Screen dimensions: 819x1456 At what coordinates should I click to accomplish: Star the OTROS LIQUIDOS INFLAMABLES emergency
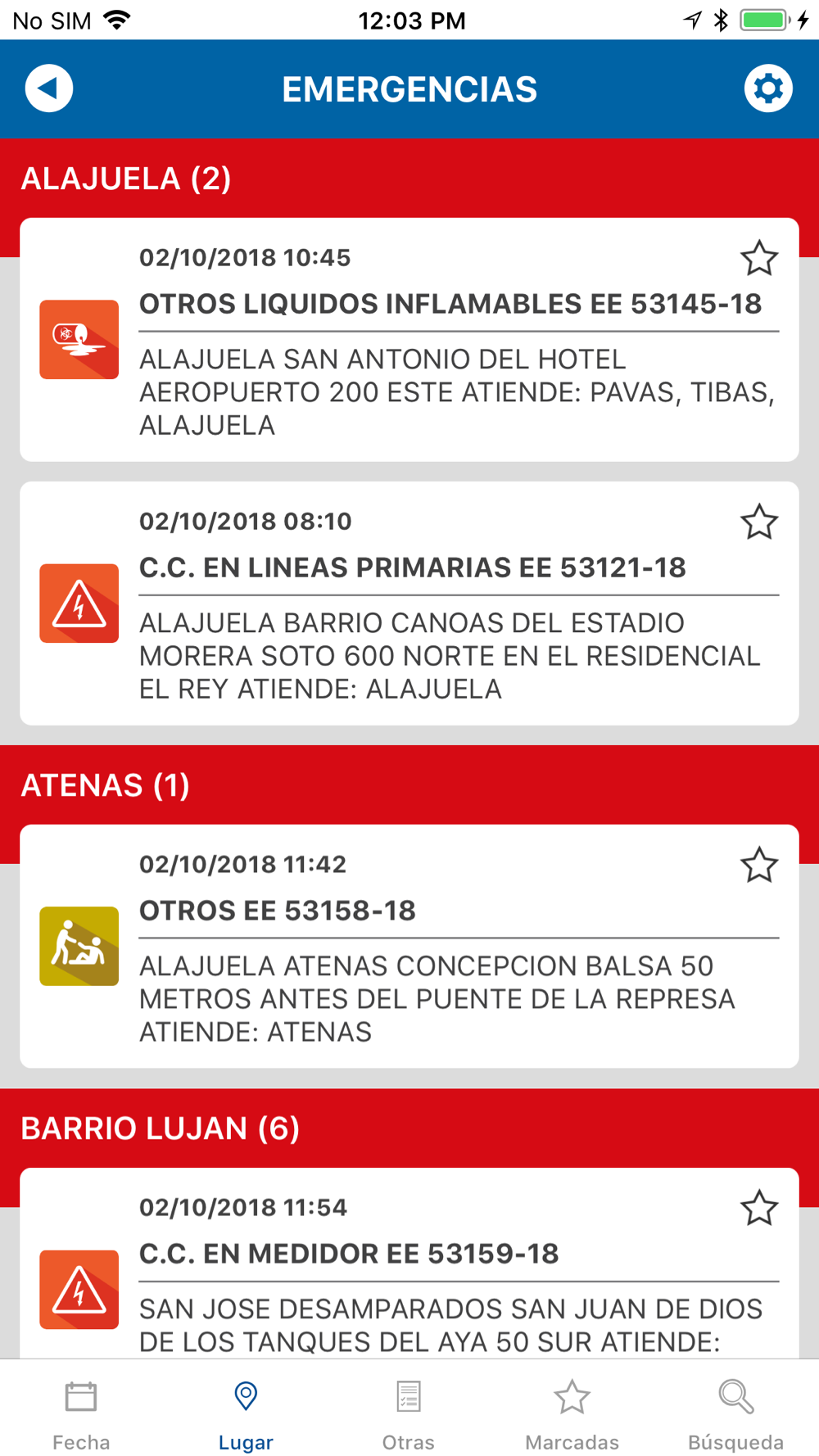[x=759, y=259]
